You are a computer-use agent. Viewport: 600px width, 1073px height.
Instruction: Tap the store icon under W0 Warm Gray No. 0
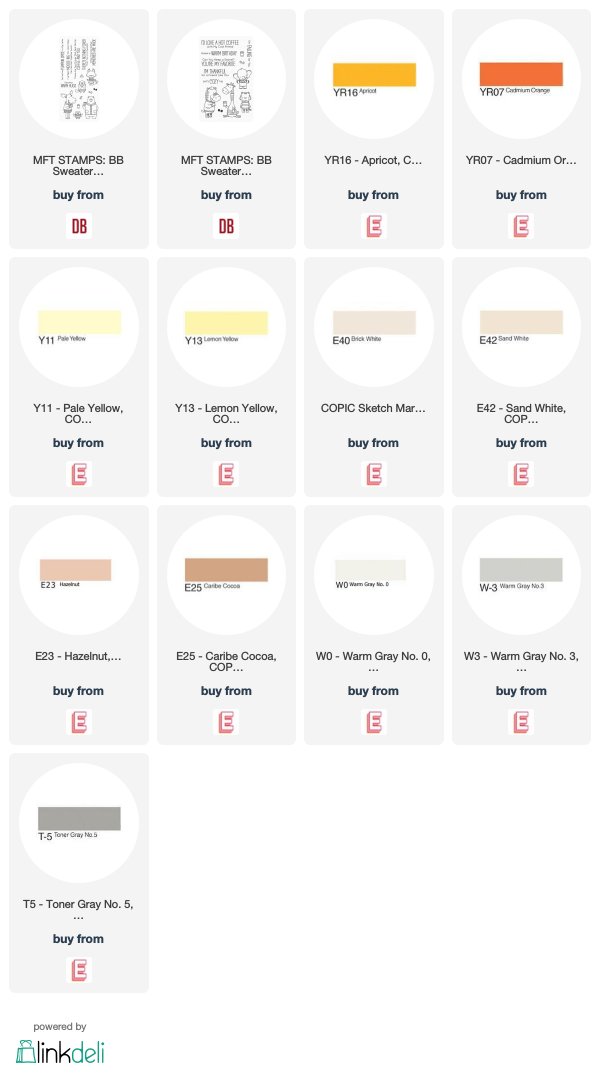374,722
